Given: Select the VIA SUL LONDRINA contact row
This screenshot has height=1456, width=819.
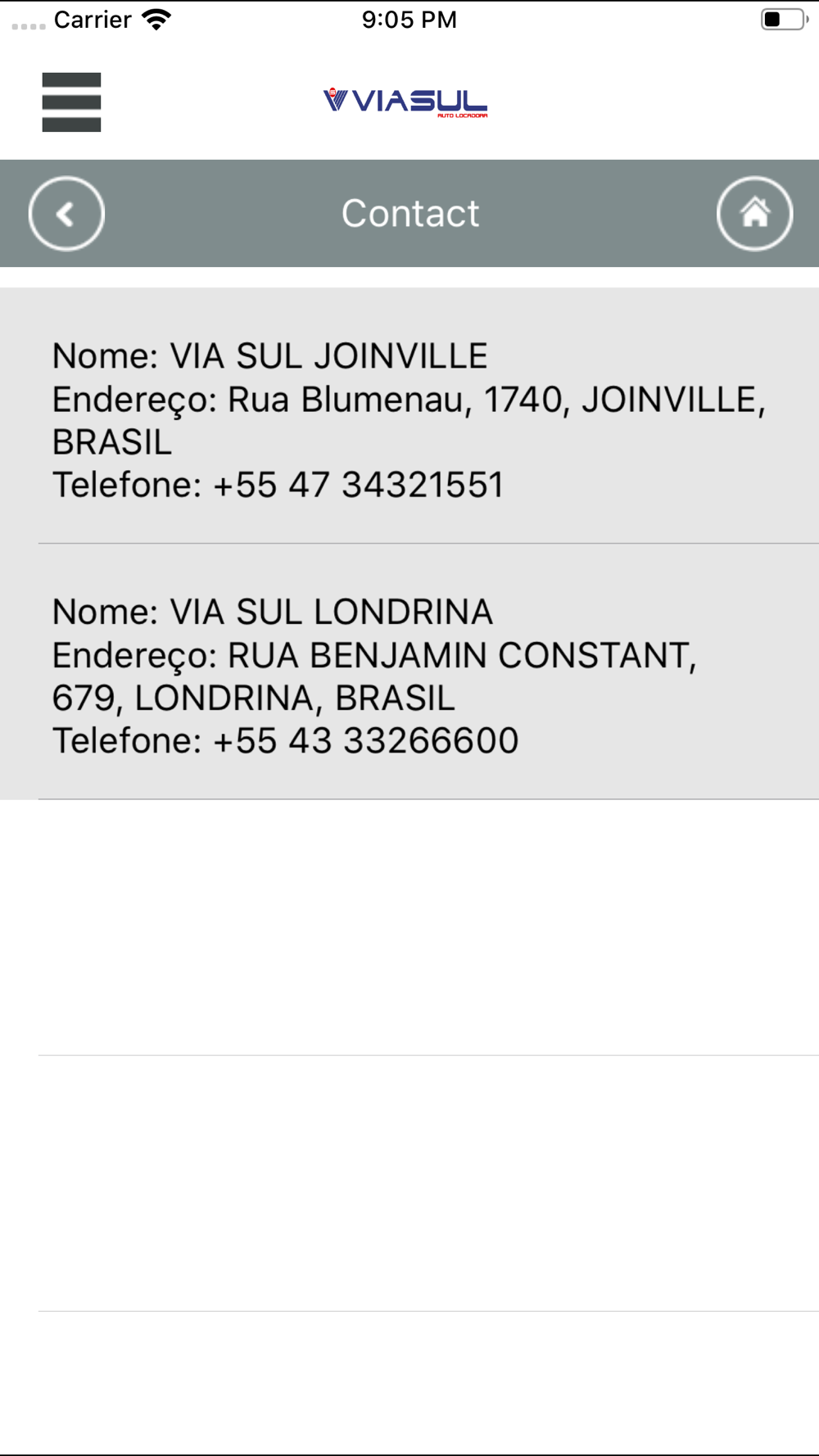Looking at the screenshot, I should click(409, 672).
